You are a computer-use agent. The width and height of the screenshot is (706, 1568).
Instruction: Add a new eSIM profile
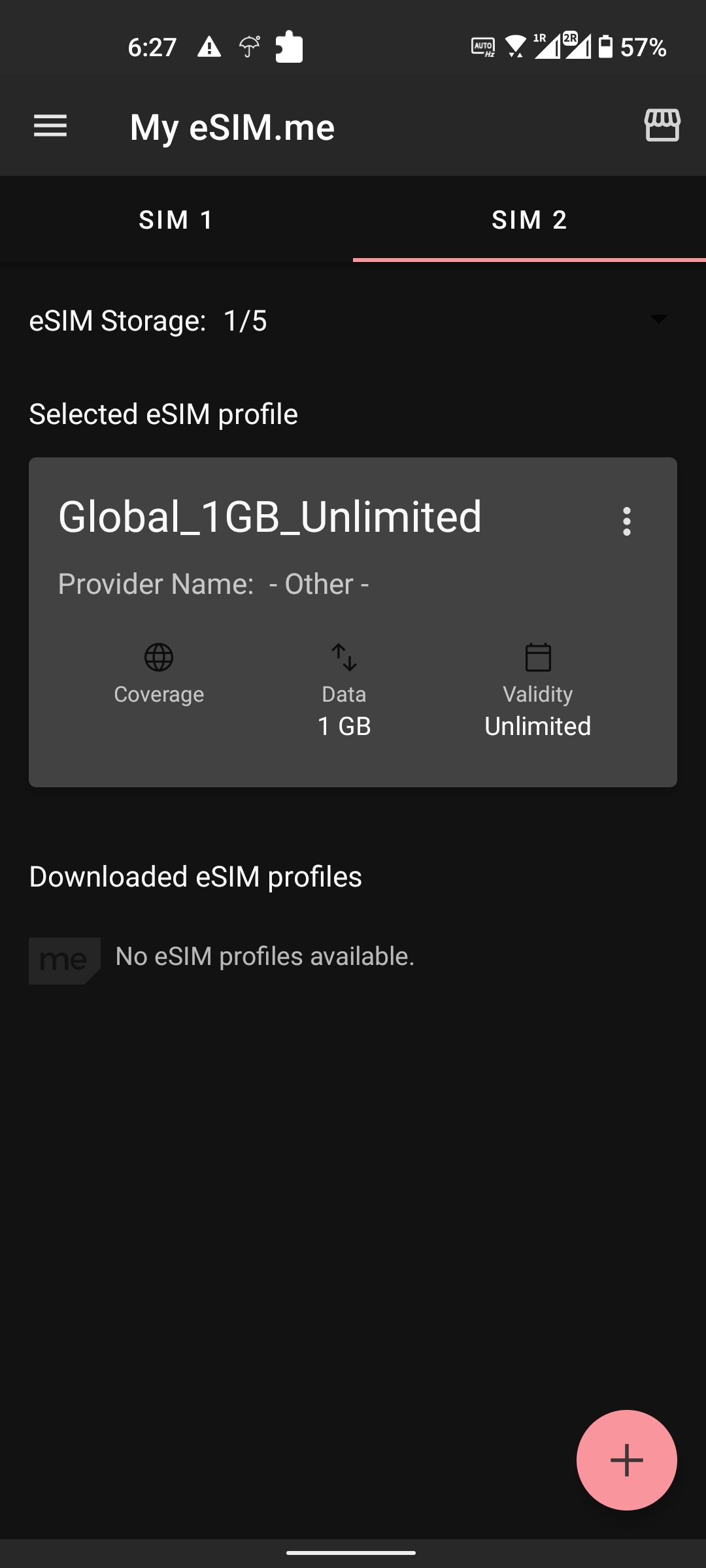[626, 1460]
